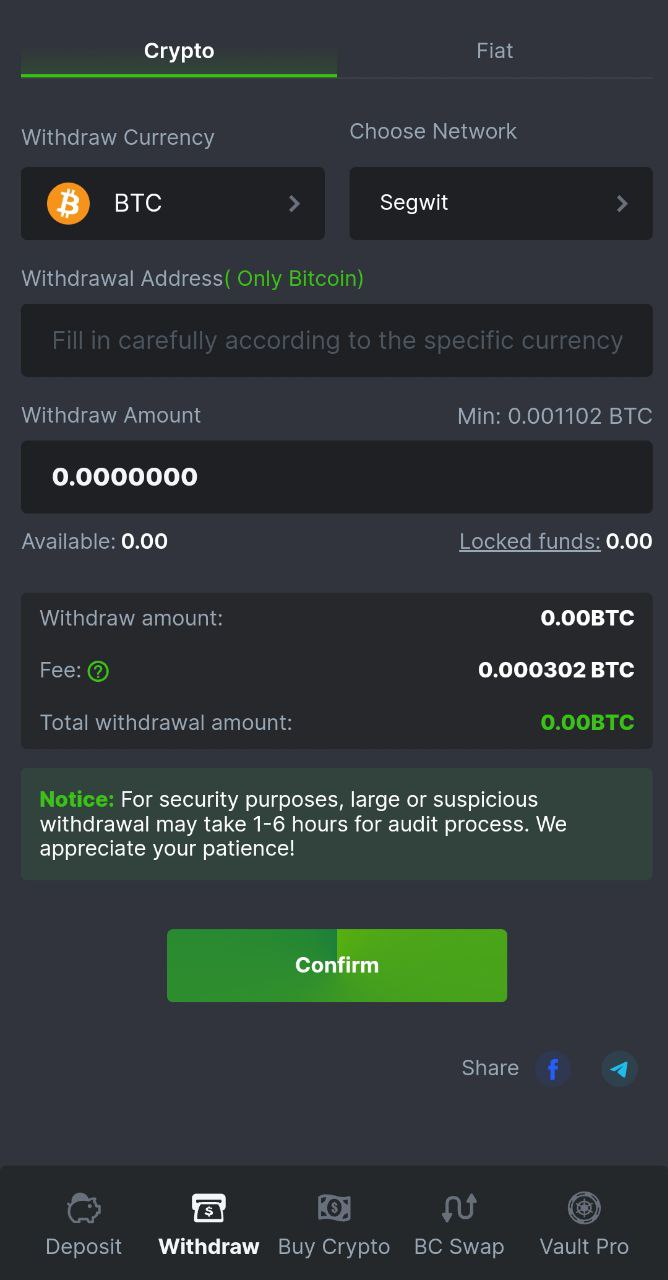668x1280 pixels.
Task: Show fee info via question mark icon
Action: (98, 672)
